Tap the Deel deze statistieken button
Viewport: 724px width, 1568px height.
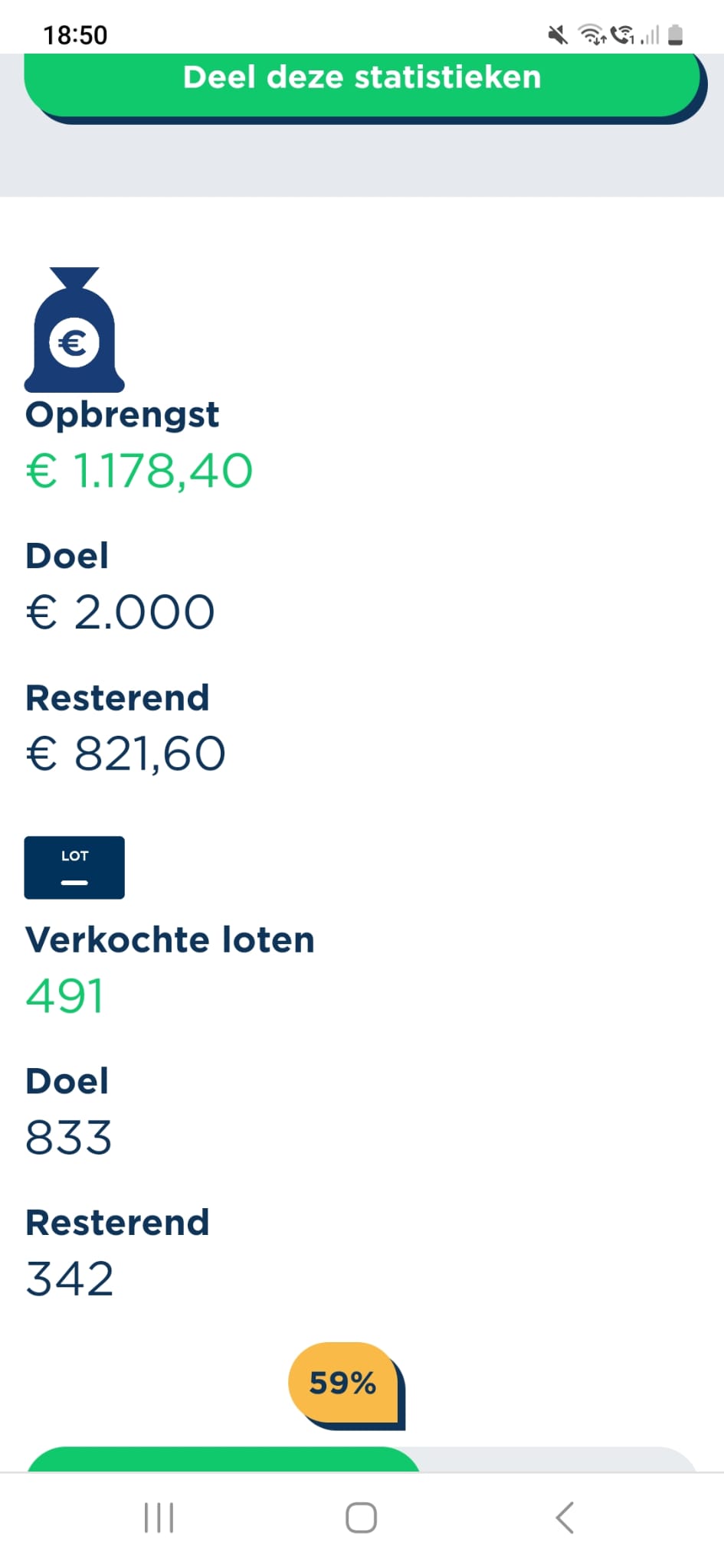pos(362,84)
